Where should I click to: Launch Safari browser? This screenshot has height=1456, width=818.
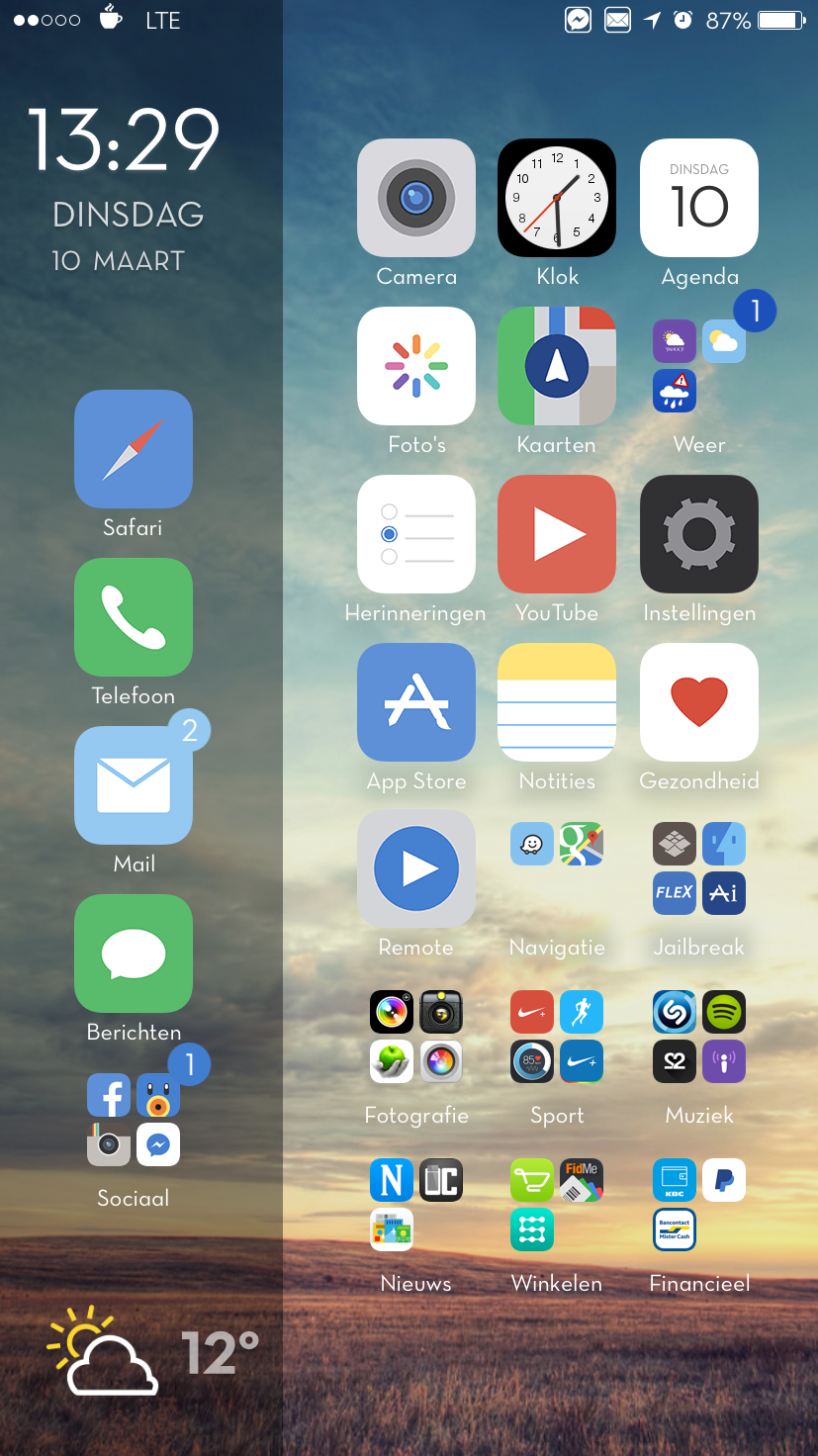[x=134, y=449]
